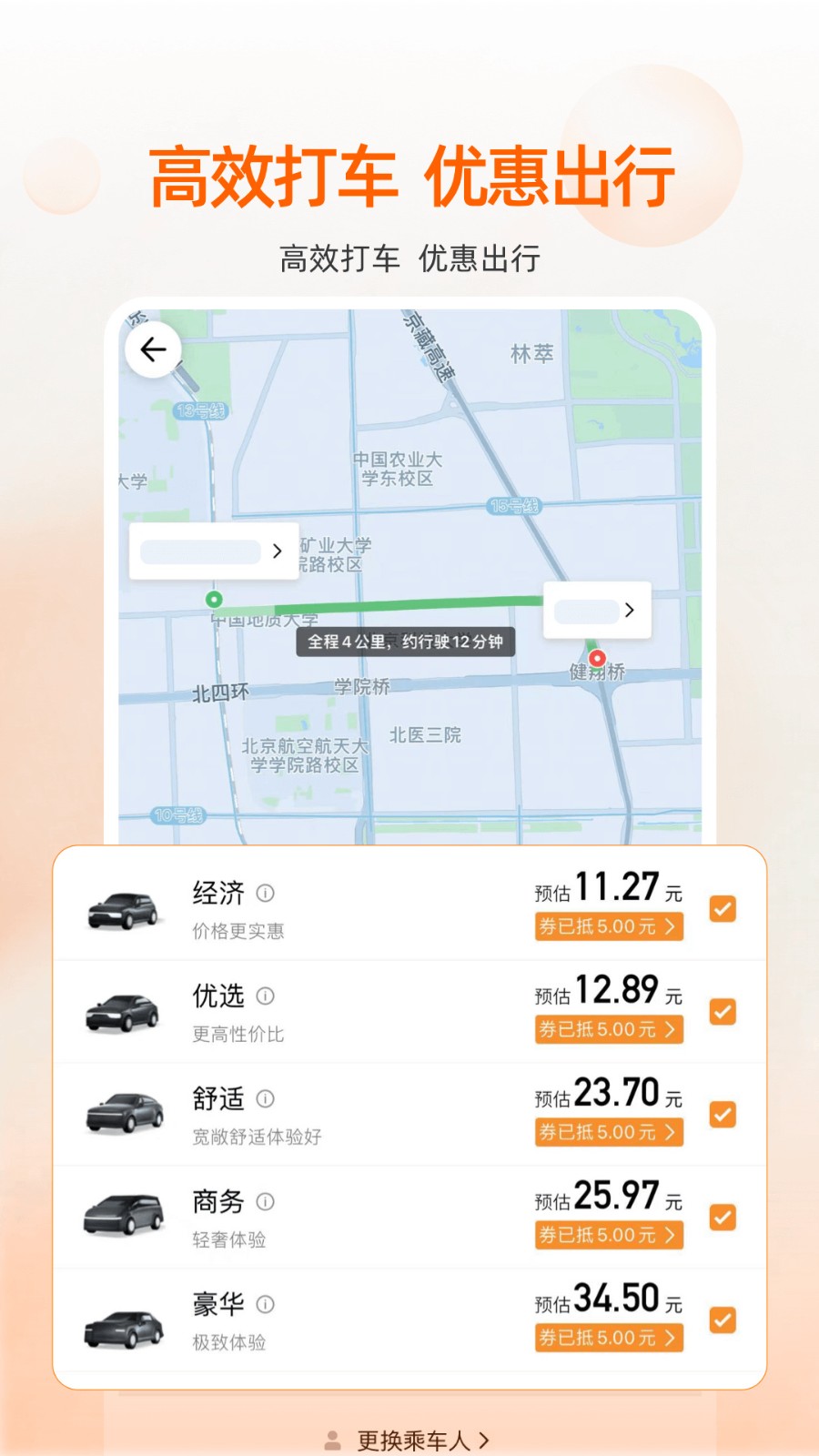Open the info icon next to 经济
Viewport: 819px width, 1456px height.
(266, 895)
